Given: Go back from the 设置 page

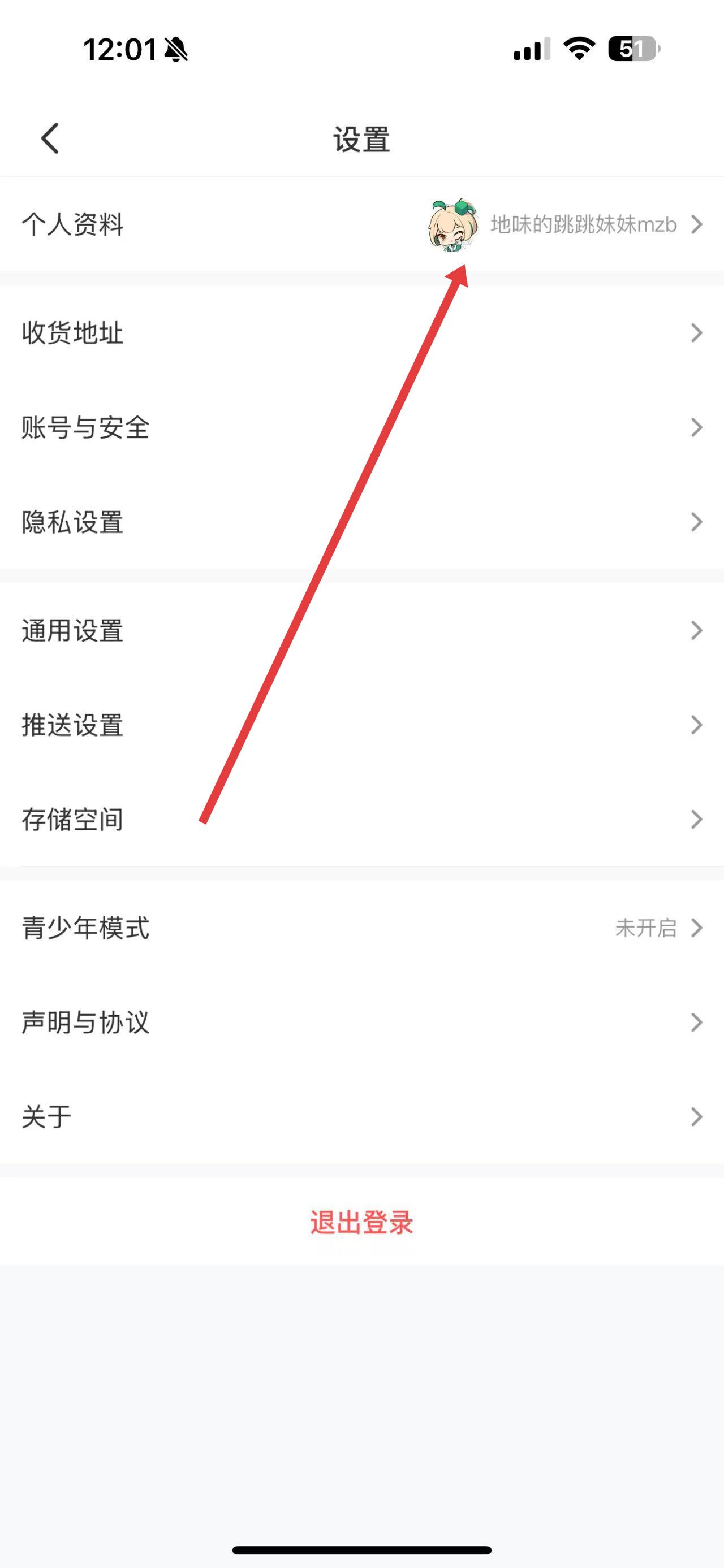Looking at the screenshot, I should point(50,138).
